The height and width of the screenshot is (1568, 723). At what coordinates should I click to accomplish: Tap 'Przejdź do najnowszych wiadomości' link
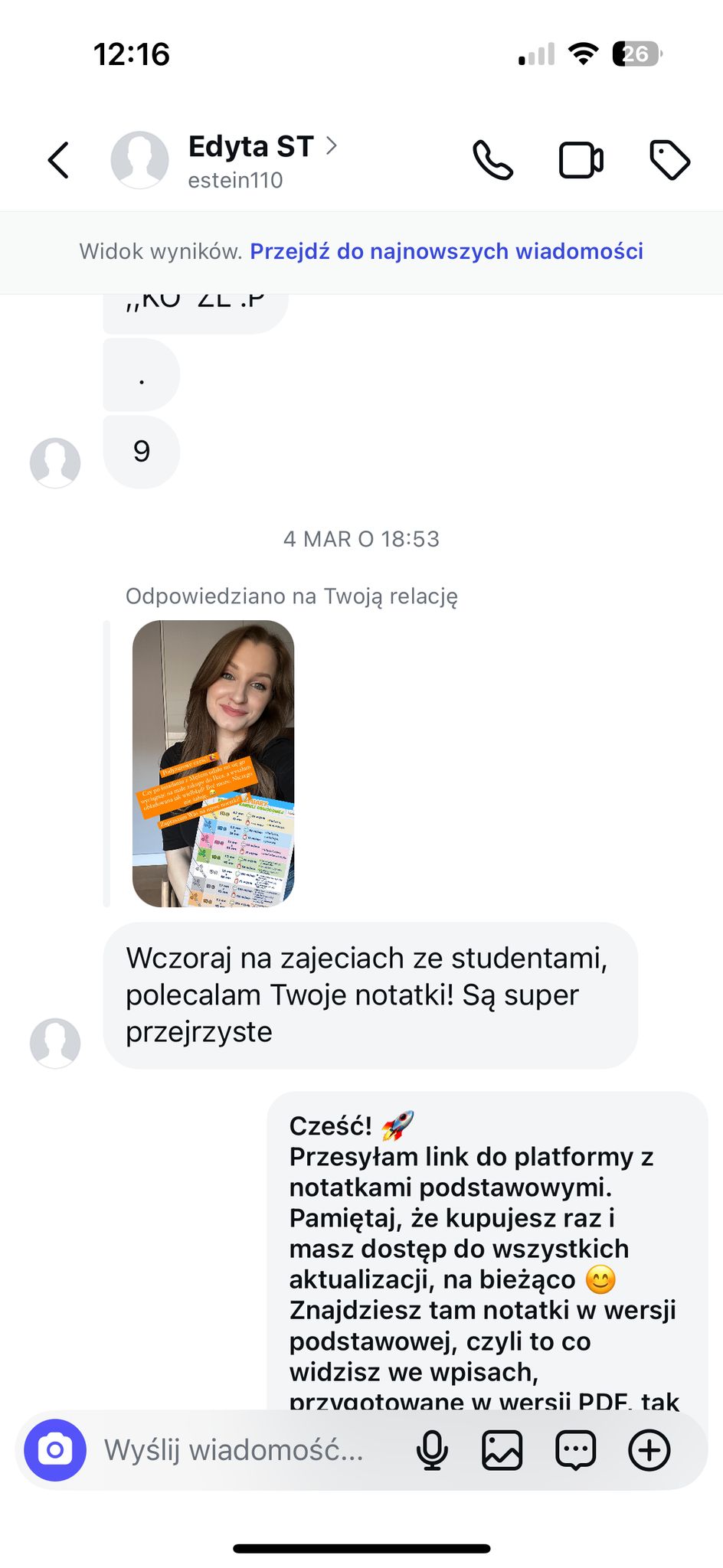tap(447, 251)
